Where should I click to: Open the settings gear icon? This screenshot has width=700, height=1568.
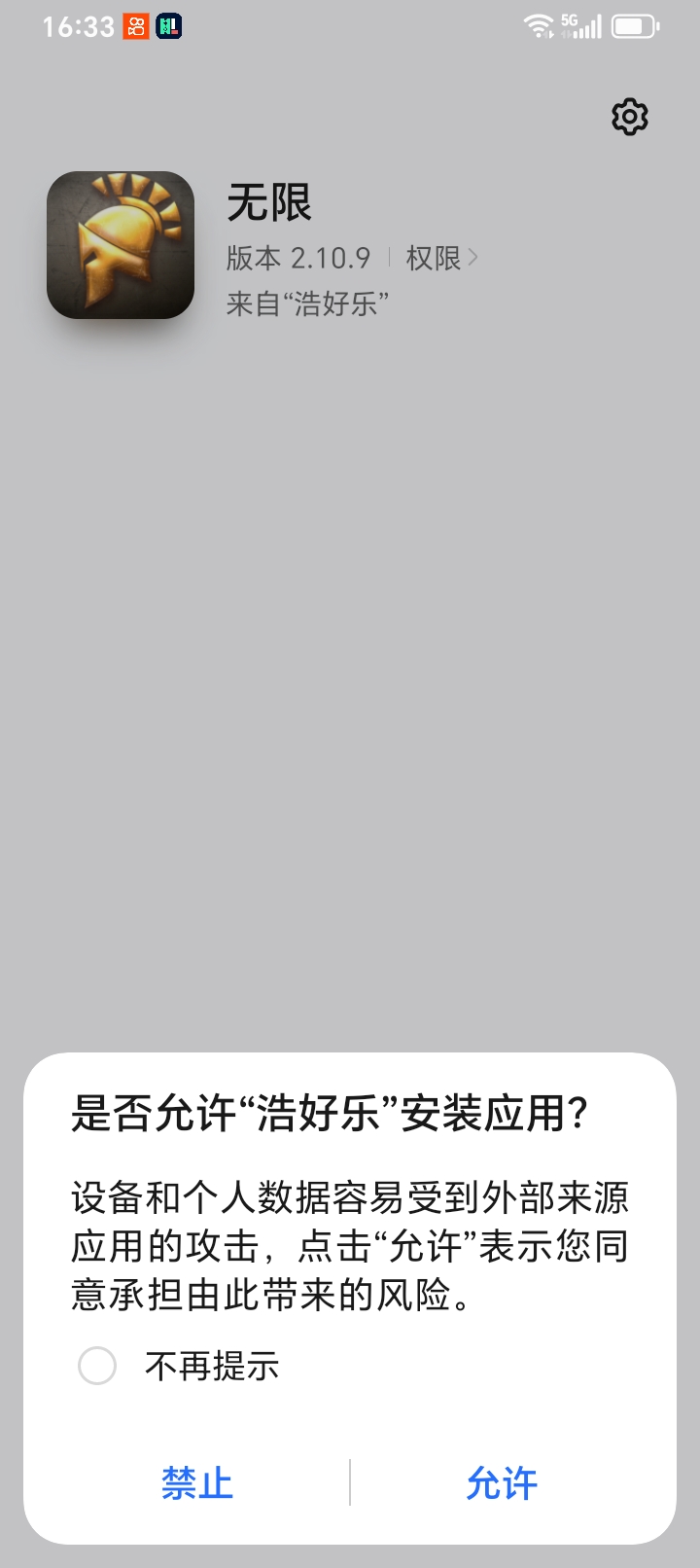(x=629, y=117)
